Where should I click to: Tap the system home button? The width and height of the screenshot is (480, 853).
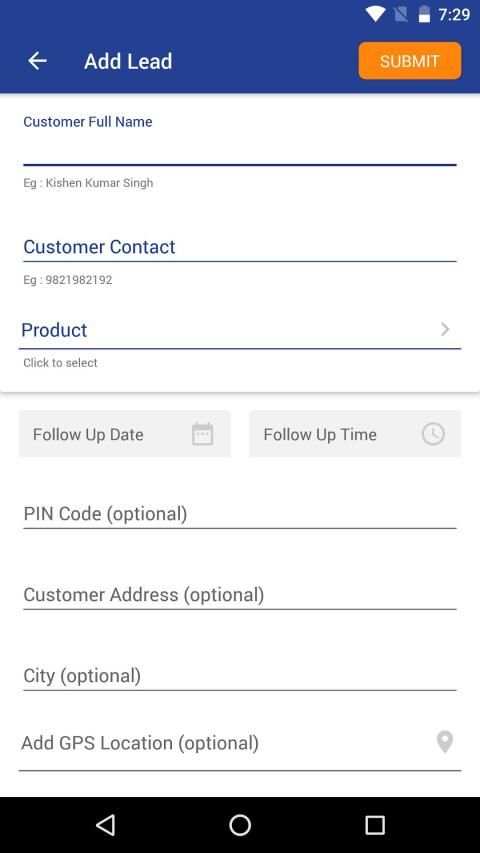tap(240, 825)
